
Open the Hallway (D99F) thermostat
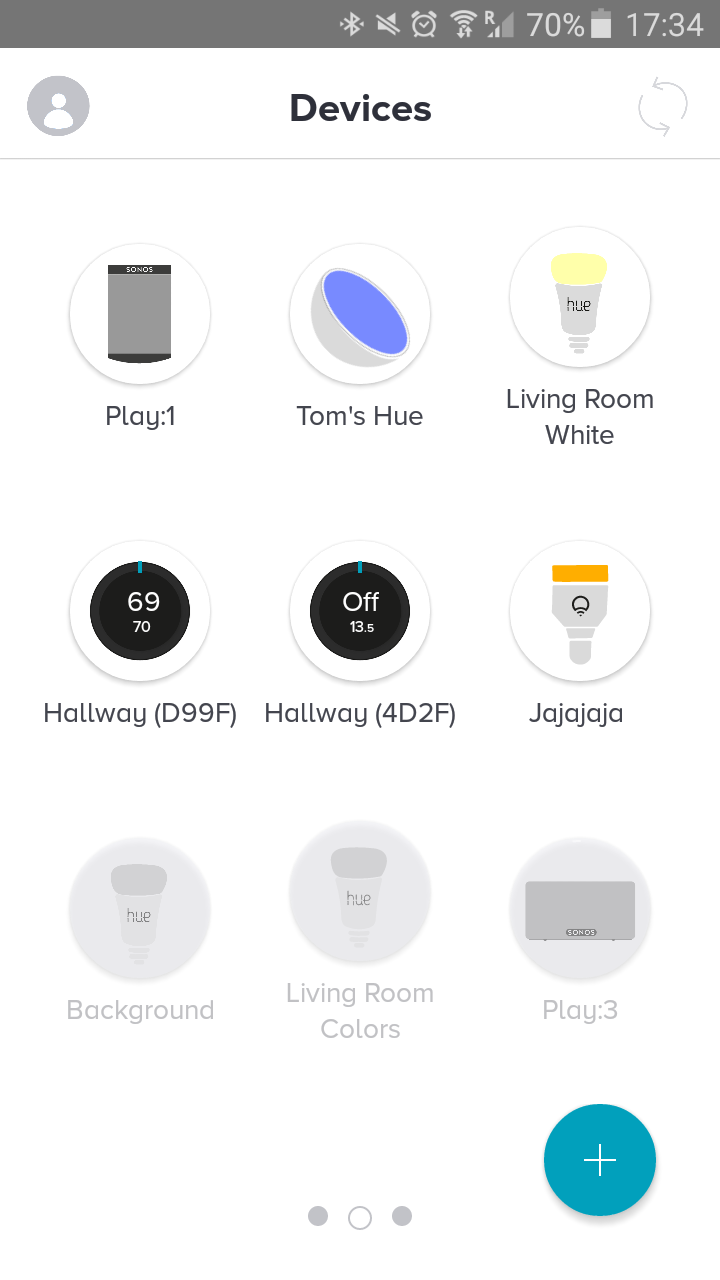140,611
